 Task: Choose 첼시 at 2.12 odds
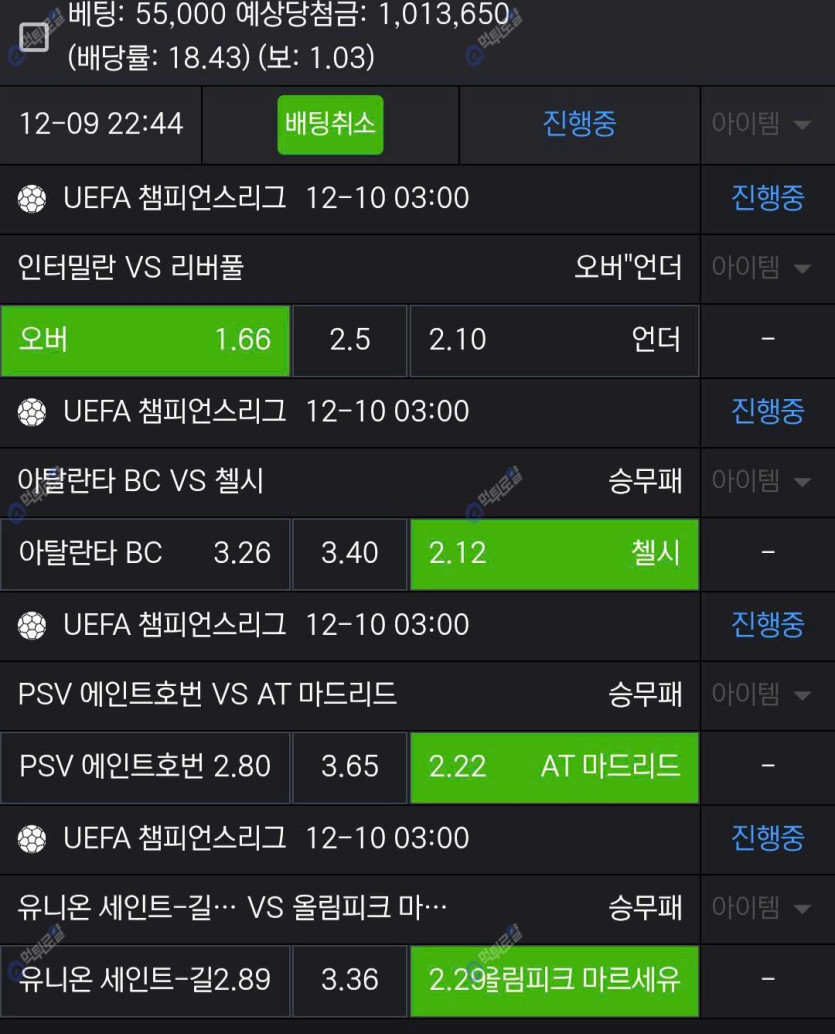click(x=554, y=553)
